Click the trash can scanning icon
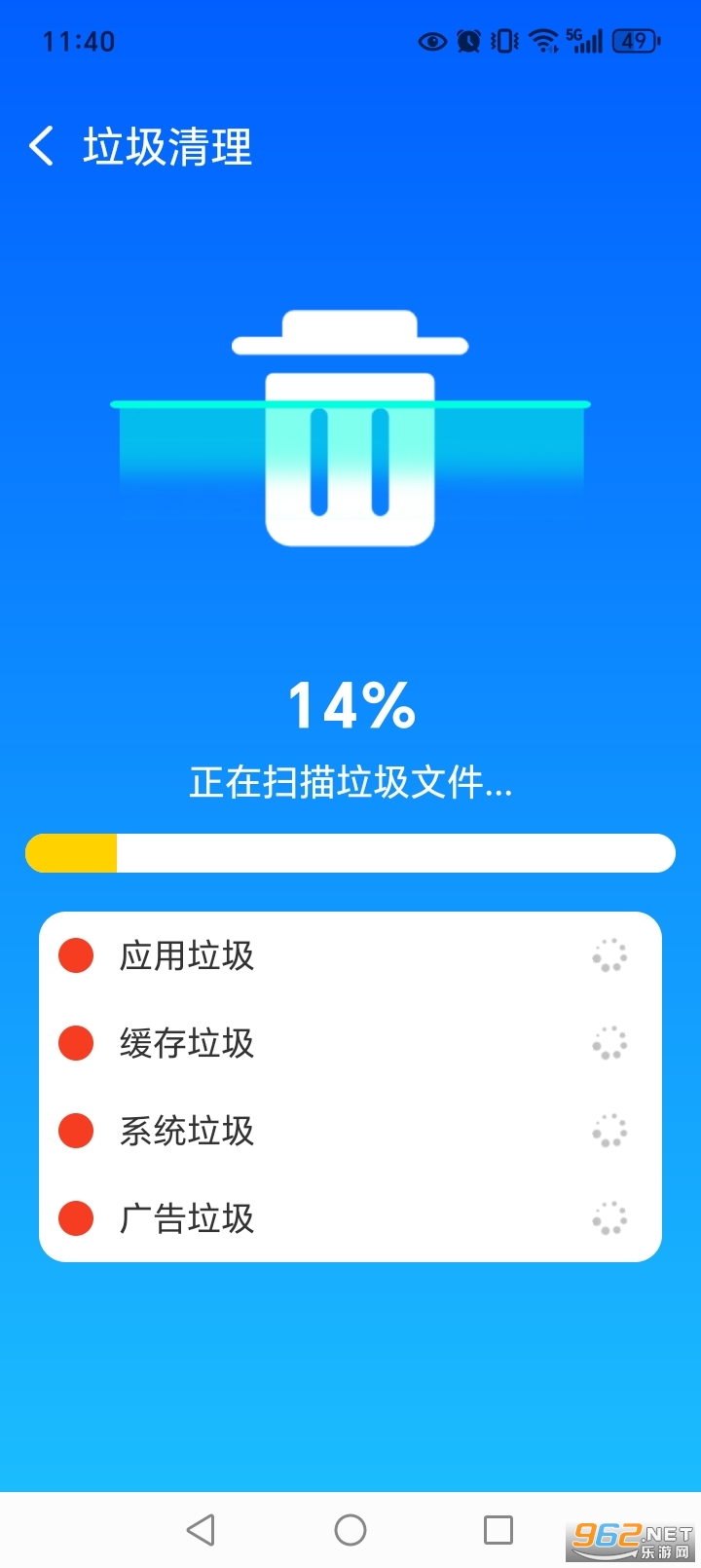The image size is (701, 1568). pyautogui.click(x=350, y=429)
